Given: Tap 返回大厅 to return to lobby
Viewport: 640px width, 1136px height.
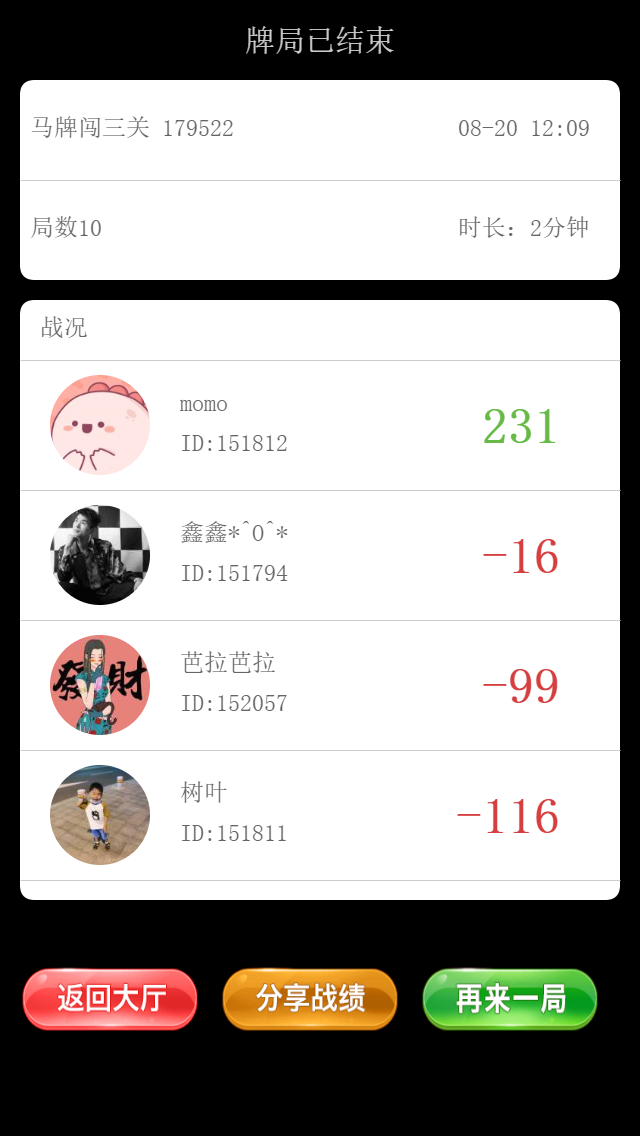Looking at the screenshot, I should [x=110, y=999].
